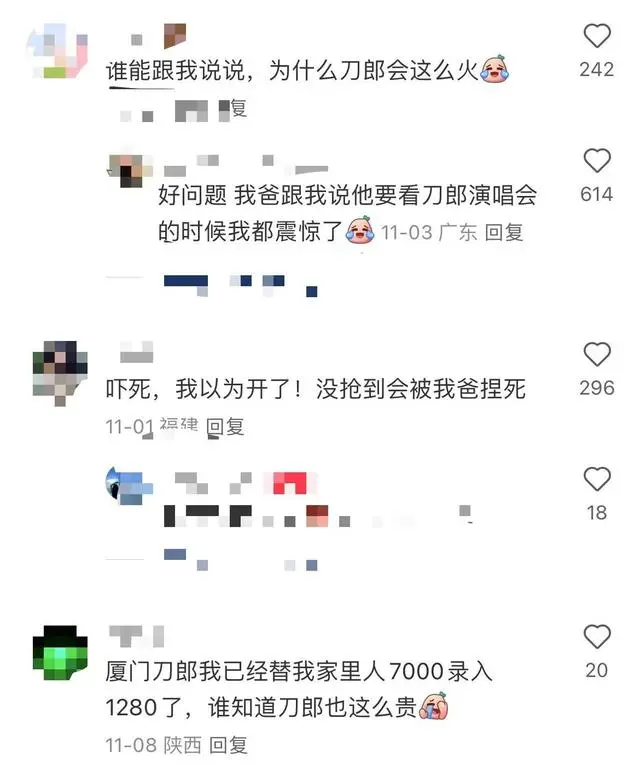
Task: Reply to the 11-03 广东 comment
Action: (504, 232)
